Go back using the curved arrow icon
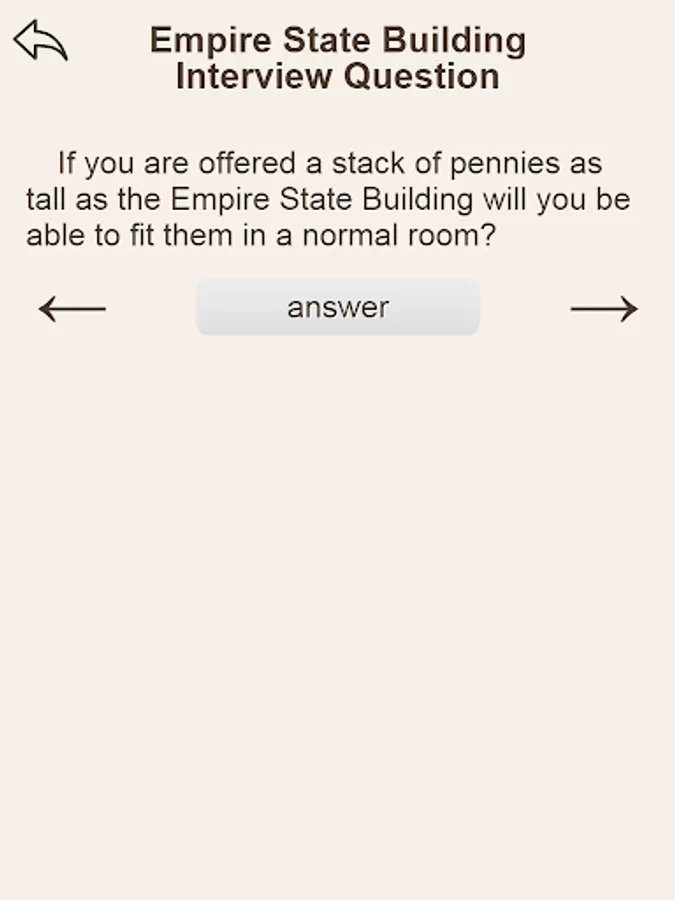The width and height of the screenshot is (675, 900). click(x=40, y=41)
